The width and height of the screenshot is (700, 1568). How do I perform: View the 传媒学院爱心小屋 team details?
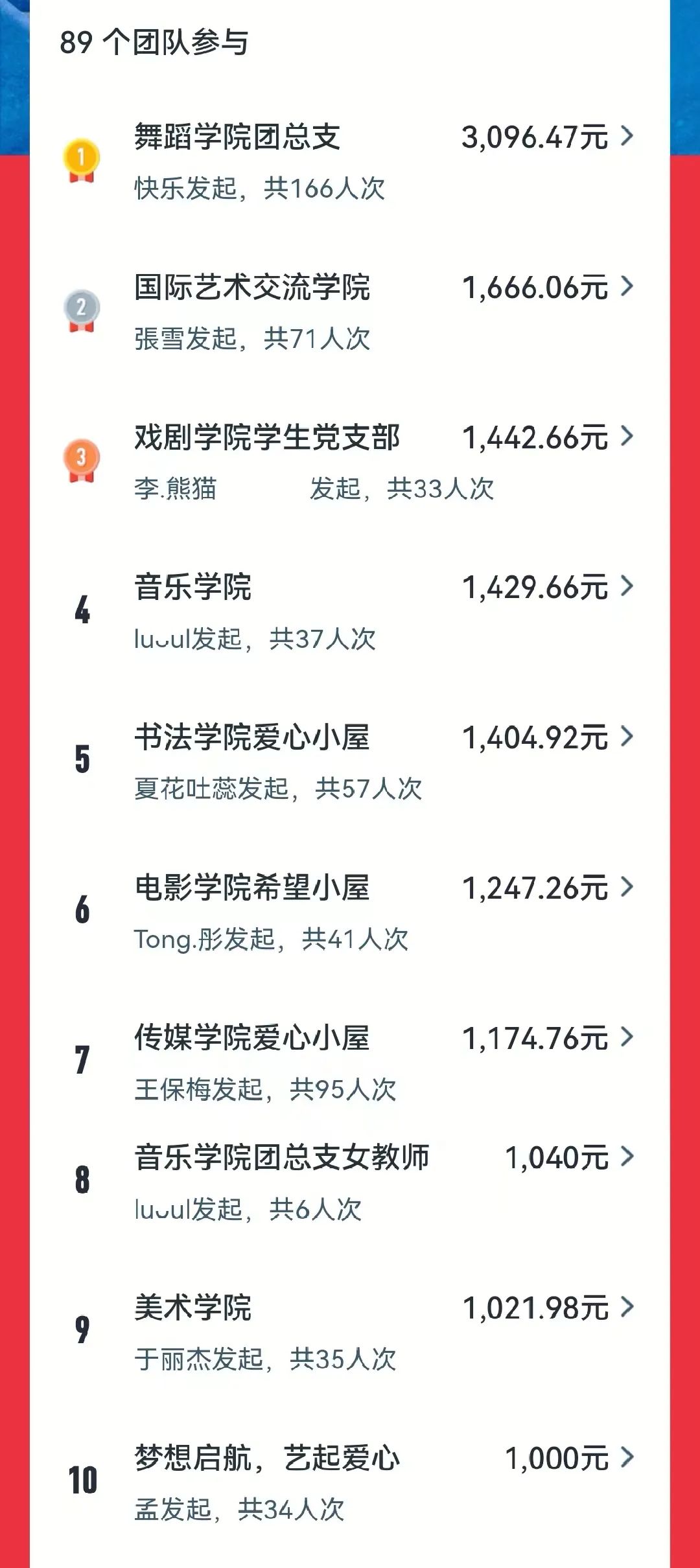coord(350,1061)
